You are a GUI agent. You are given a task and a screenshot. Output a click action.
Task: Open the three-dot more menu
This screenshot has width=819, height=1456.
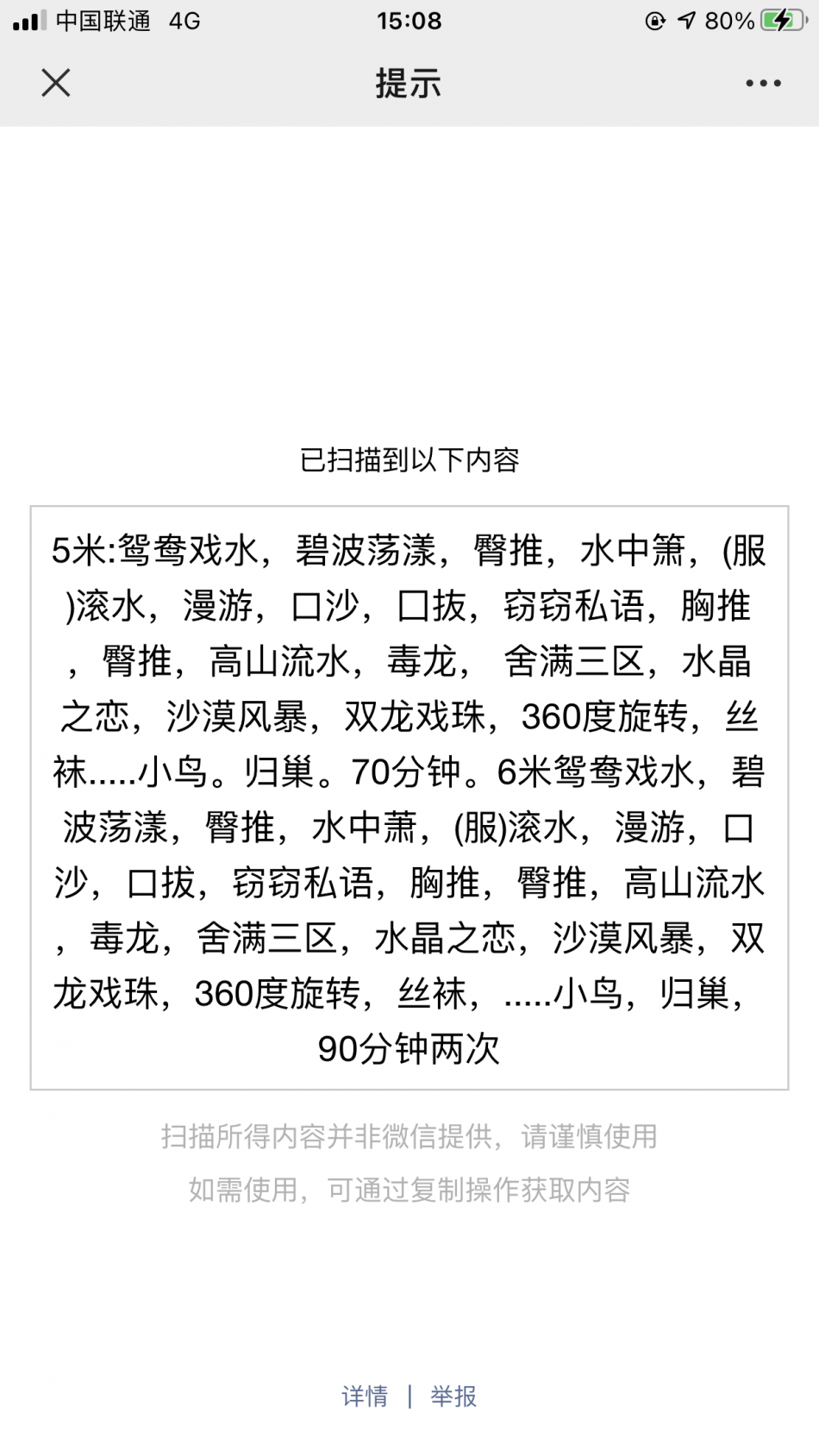point(763,84)
